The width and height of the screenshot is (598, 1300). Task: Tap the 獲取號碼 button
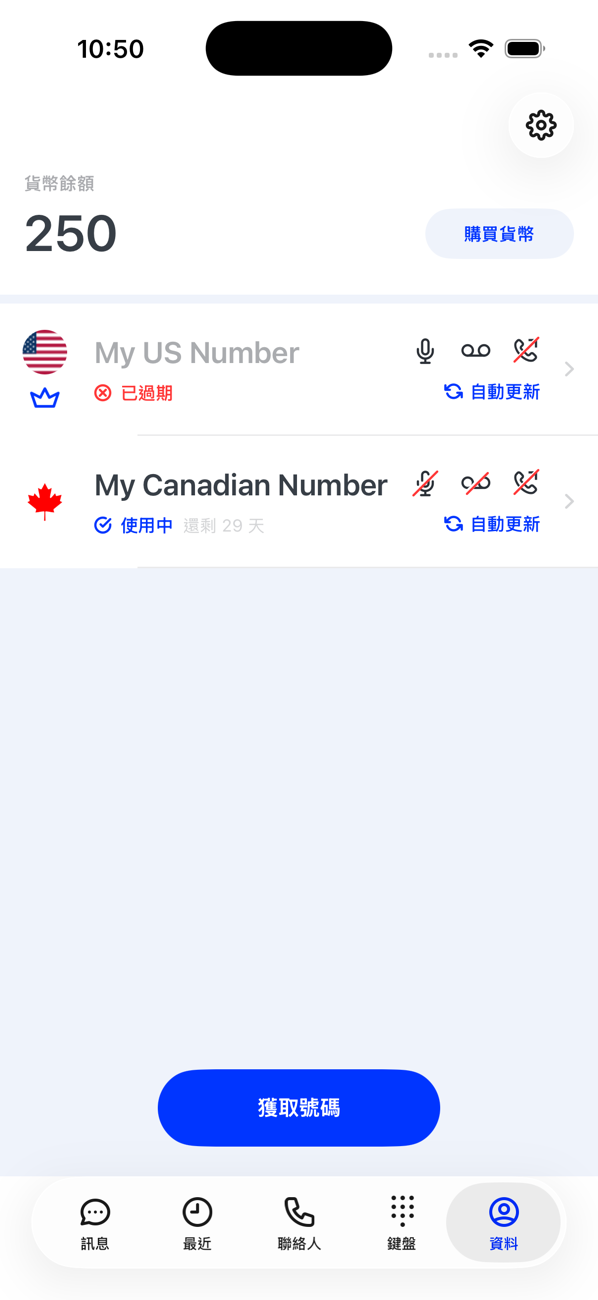[x=299, y=1108]
